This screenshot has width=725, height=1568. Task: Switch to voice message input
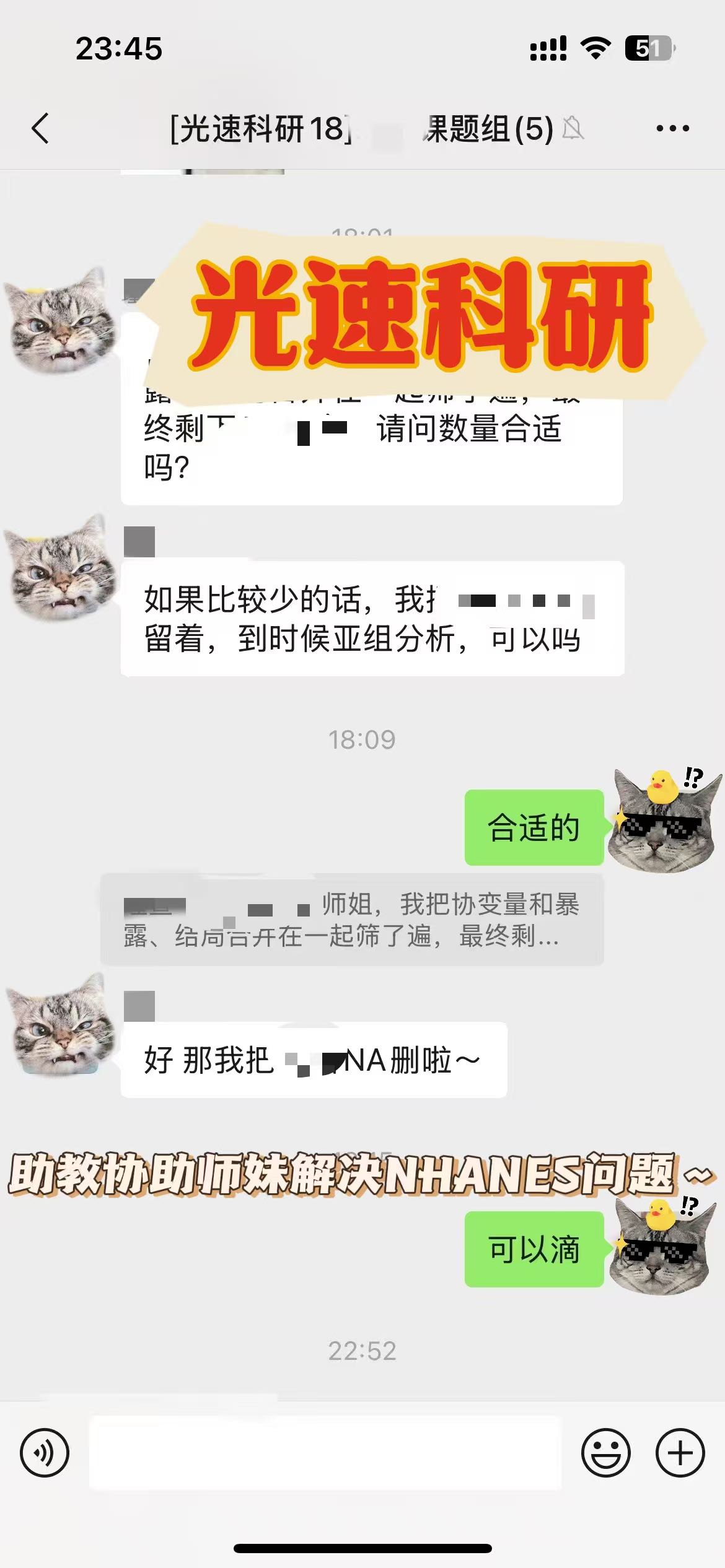45,1452
